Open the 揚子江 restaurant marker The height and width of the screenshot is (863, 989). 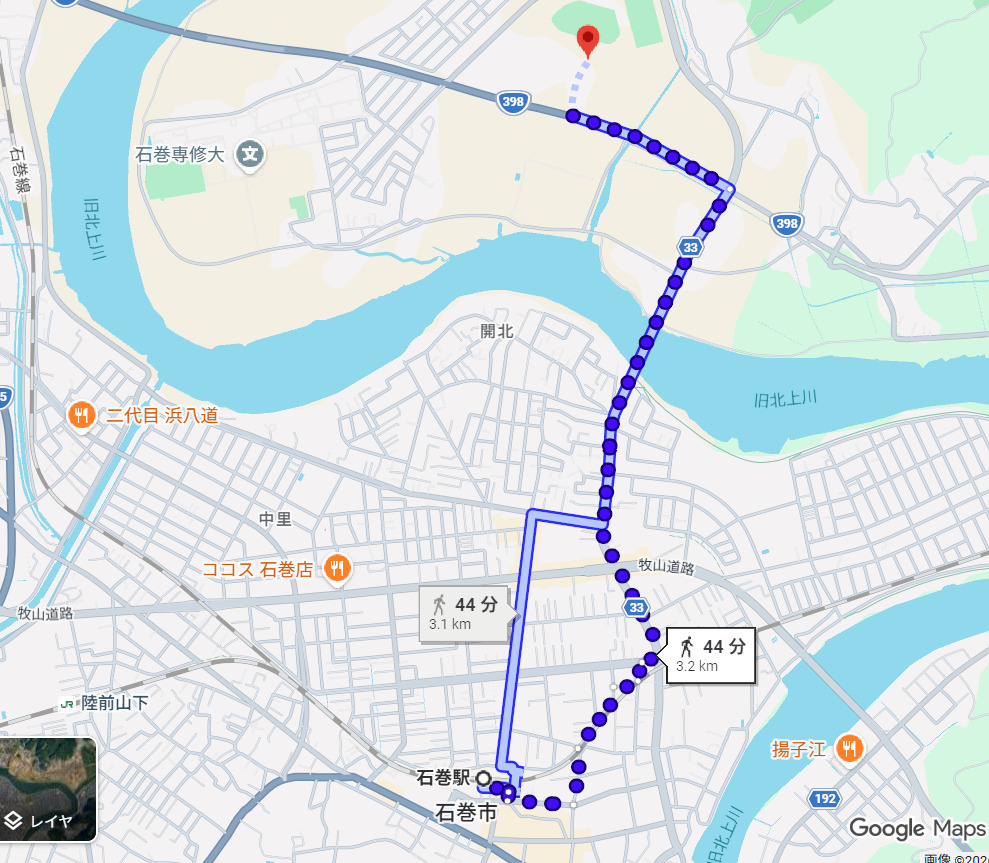[849, 747]
